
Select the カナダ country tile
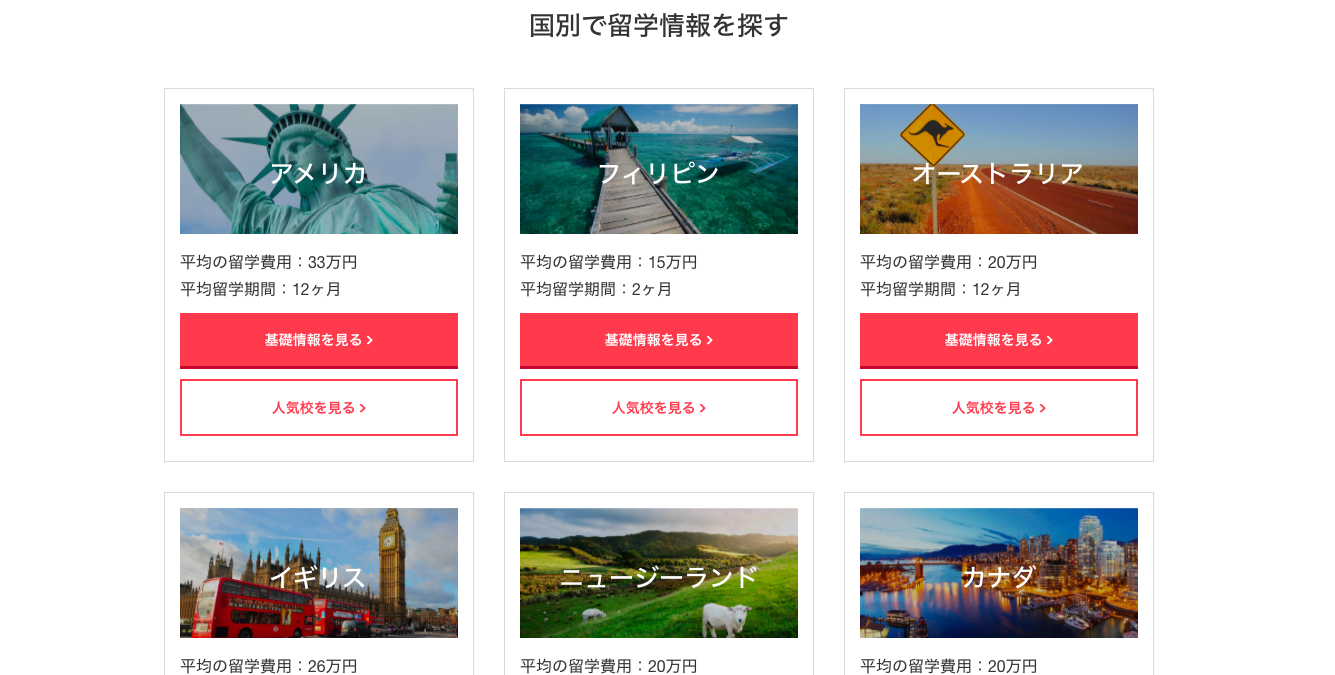[x=998, y=573]
